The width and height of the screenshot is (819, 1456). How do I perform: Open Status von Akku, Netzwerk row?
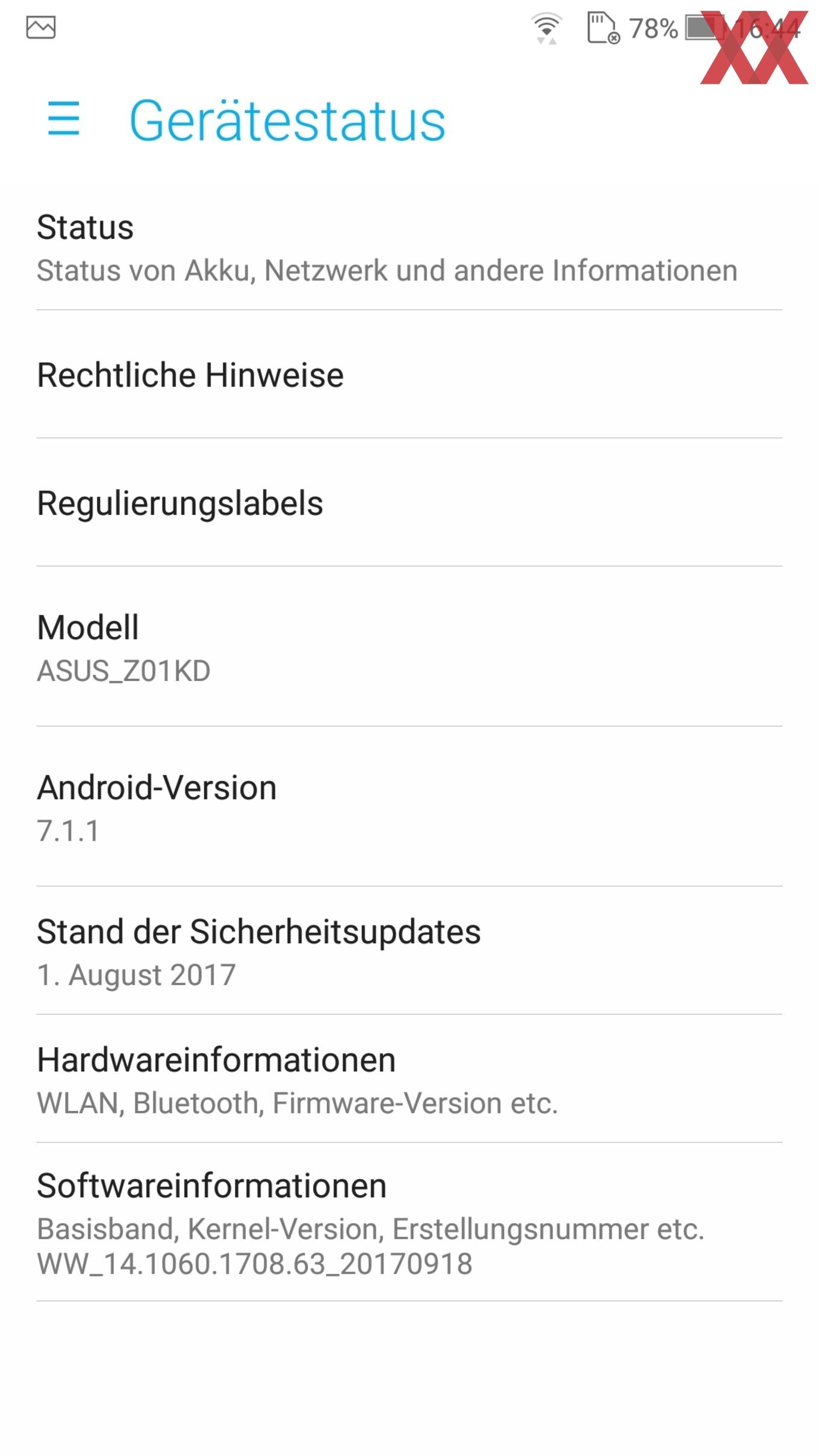click(x=409, y=247)
